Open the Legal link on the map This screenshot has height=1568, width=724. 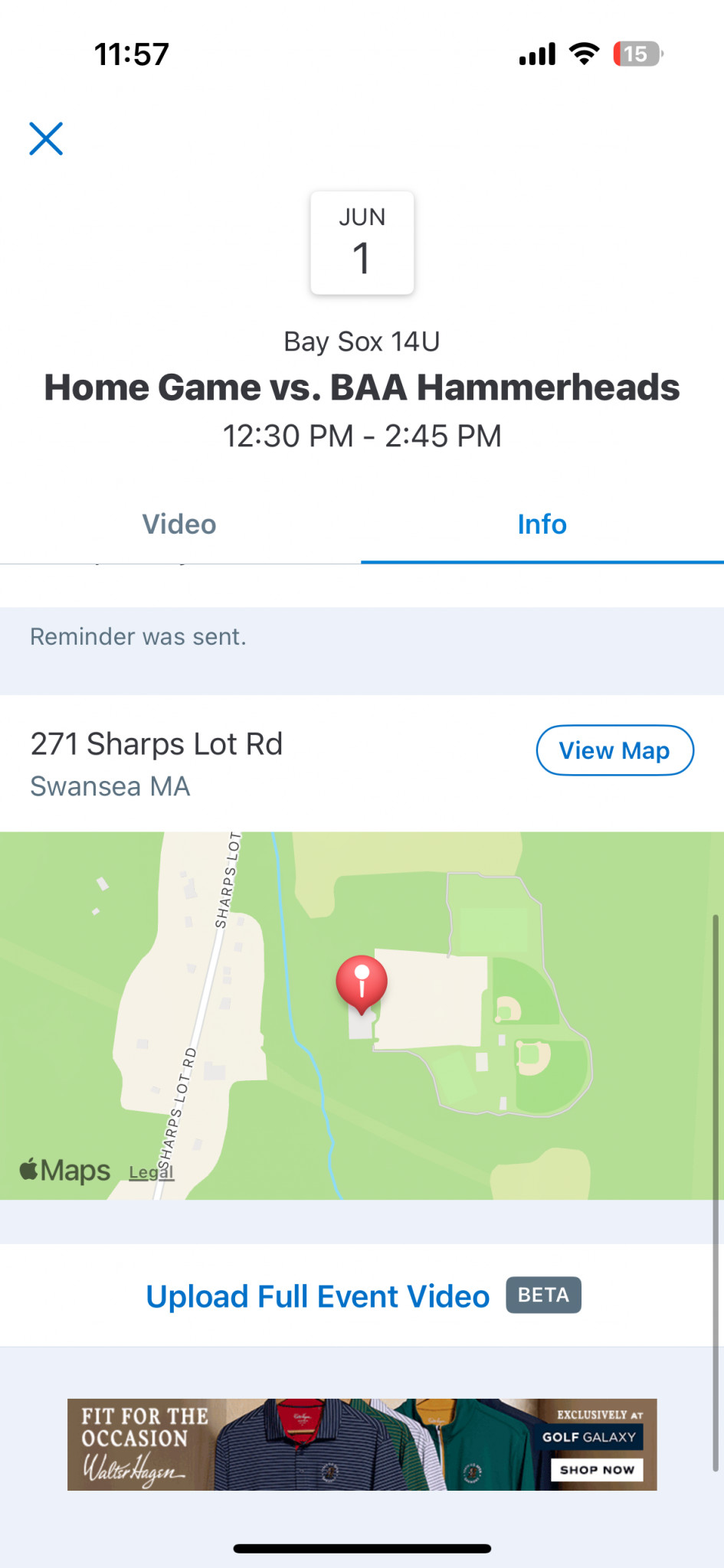pyautogui.click(x=151, y=1172)
